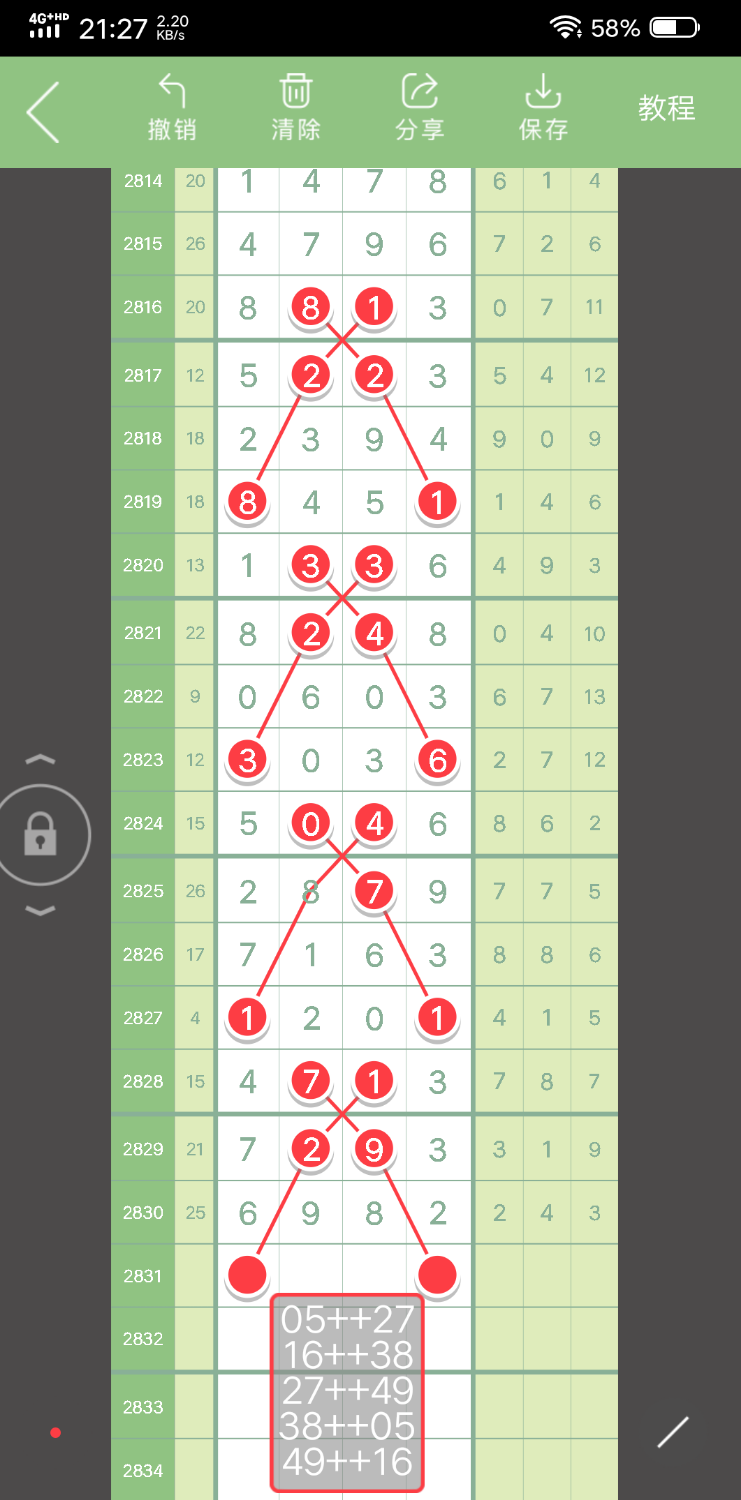Image resolution: width=741 pixels, height=1500 pixels.
Task: Select the red dot color indicator
Action: [x=56, y=1433]
